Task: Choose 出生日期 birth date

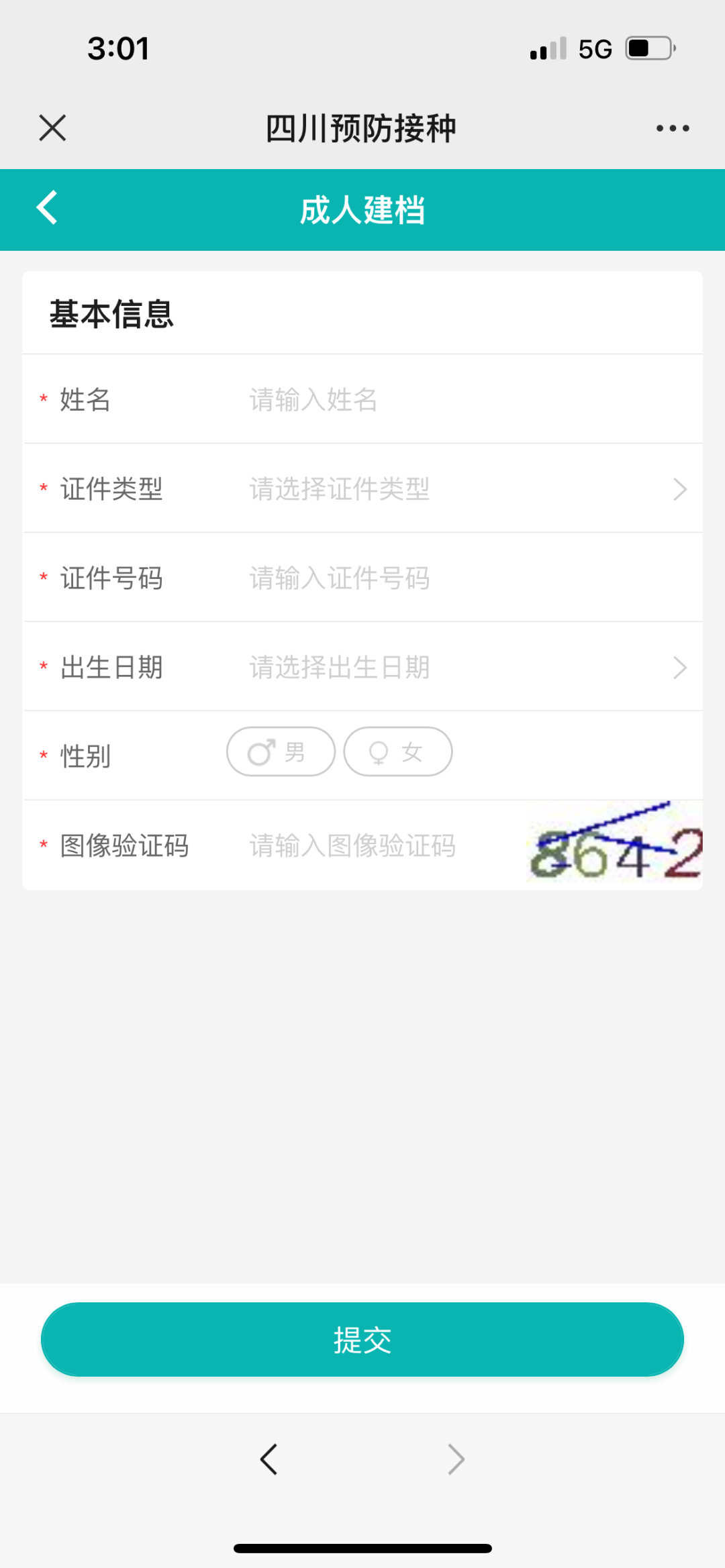Action: (x=463, y=668)
